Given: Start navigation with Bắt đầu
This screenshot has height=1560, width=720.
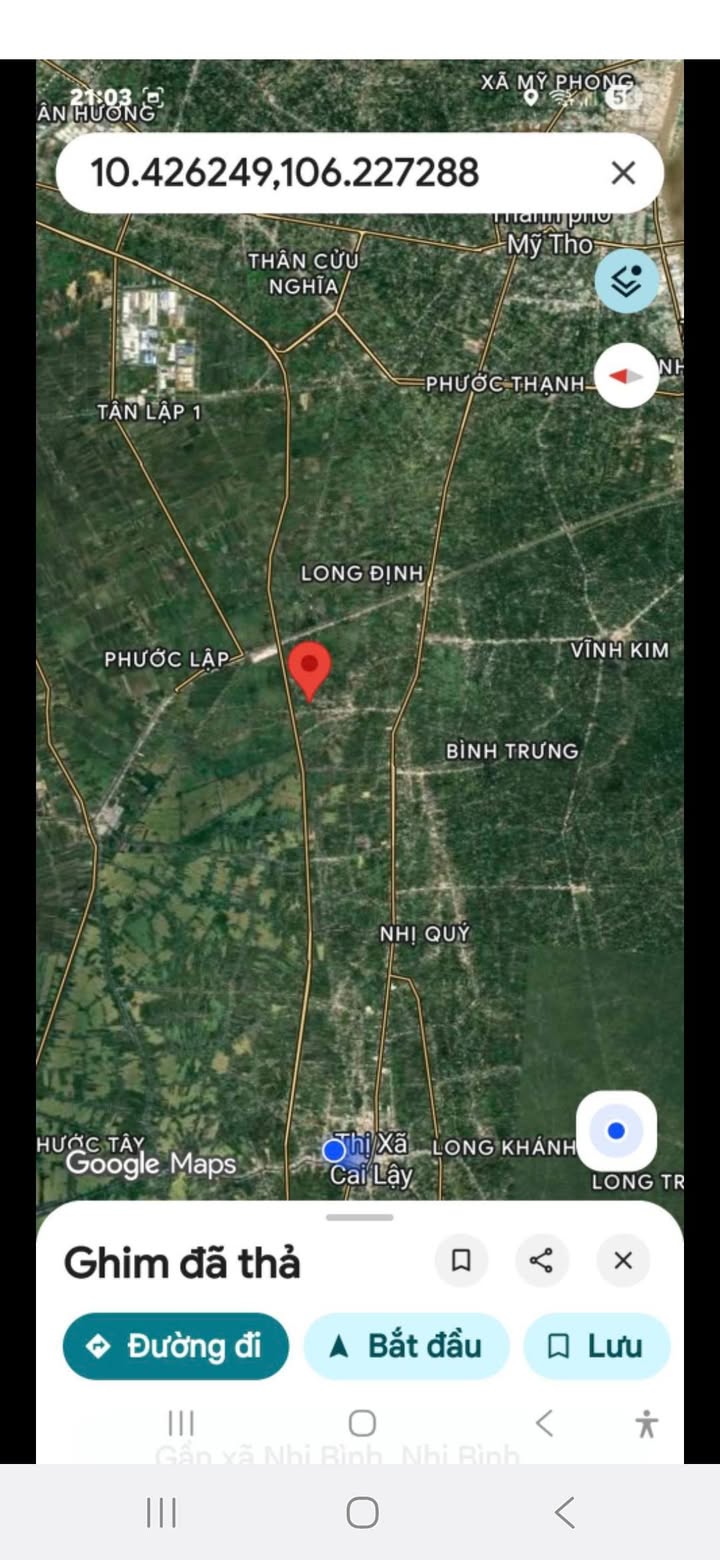Looking at the screenshot, I should pyautogui.click(x=406, y=1346).
